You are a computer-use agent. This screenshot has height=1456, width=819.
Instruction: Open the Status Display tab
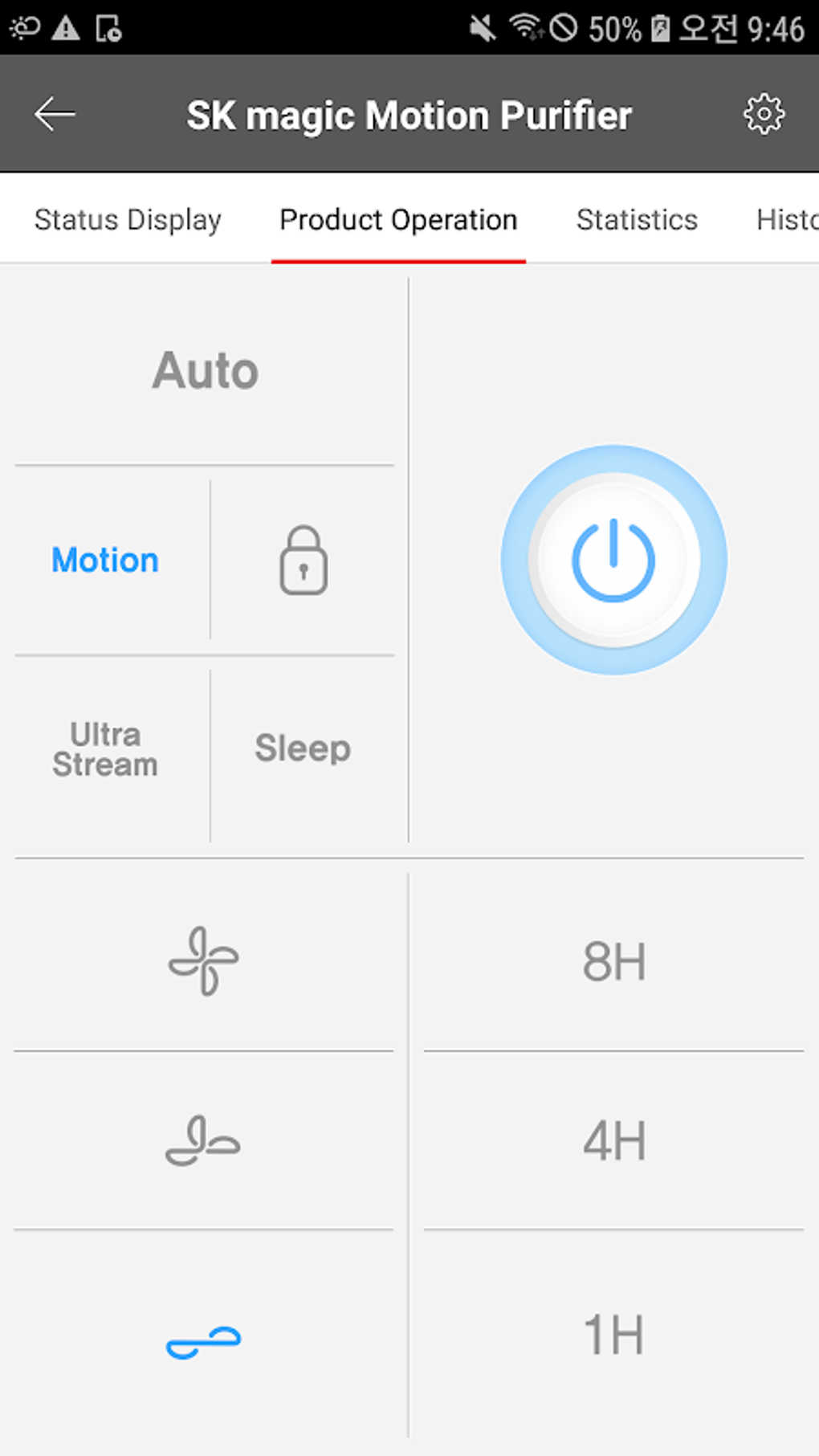pyautogui.click(x=127, y=219)
